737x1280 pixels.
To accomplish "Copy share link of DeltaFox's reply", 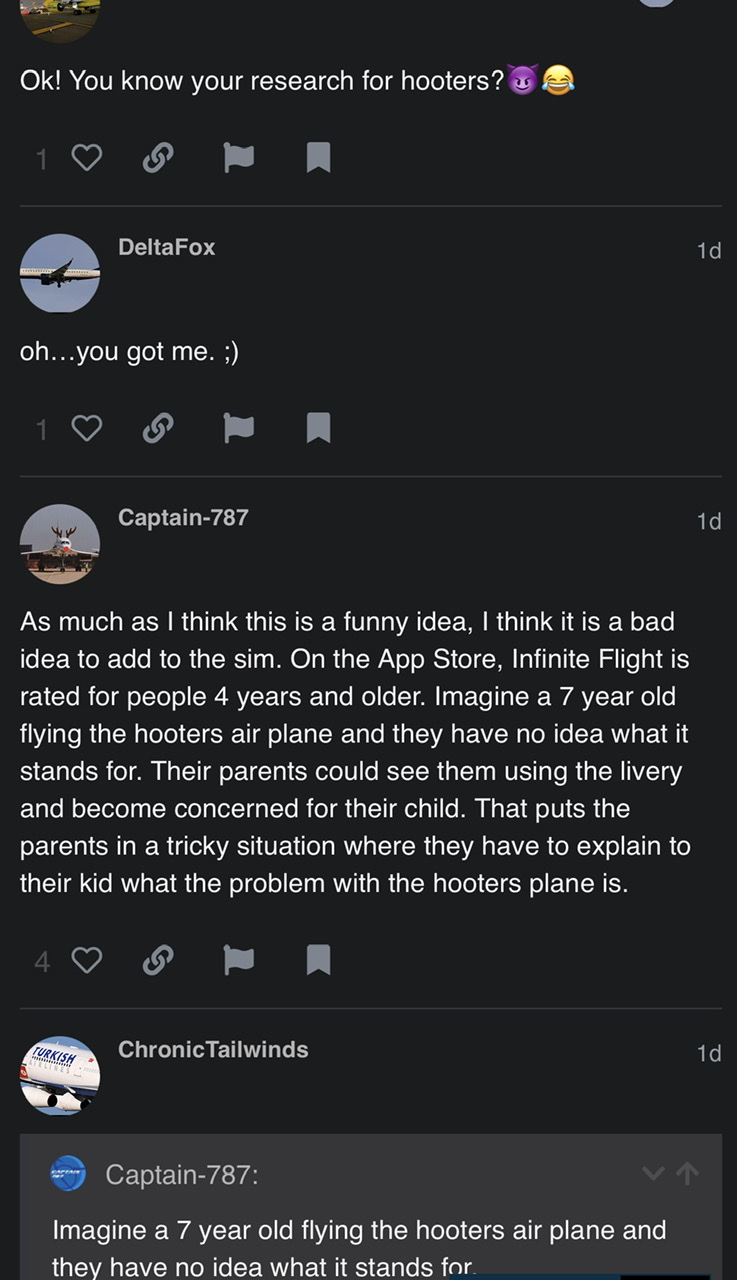I will pyautogui.click(x=157, y=429).
